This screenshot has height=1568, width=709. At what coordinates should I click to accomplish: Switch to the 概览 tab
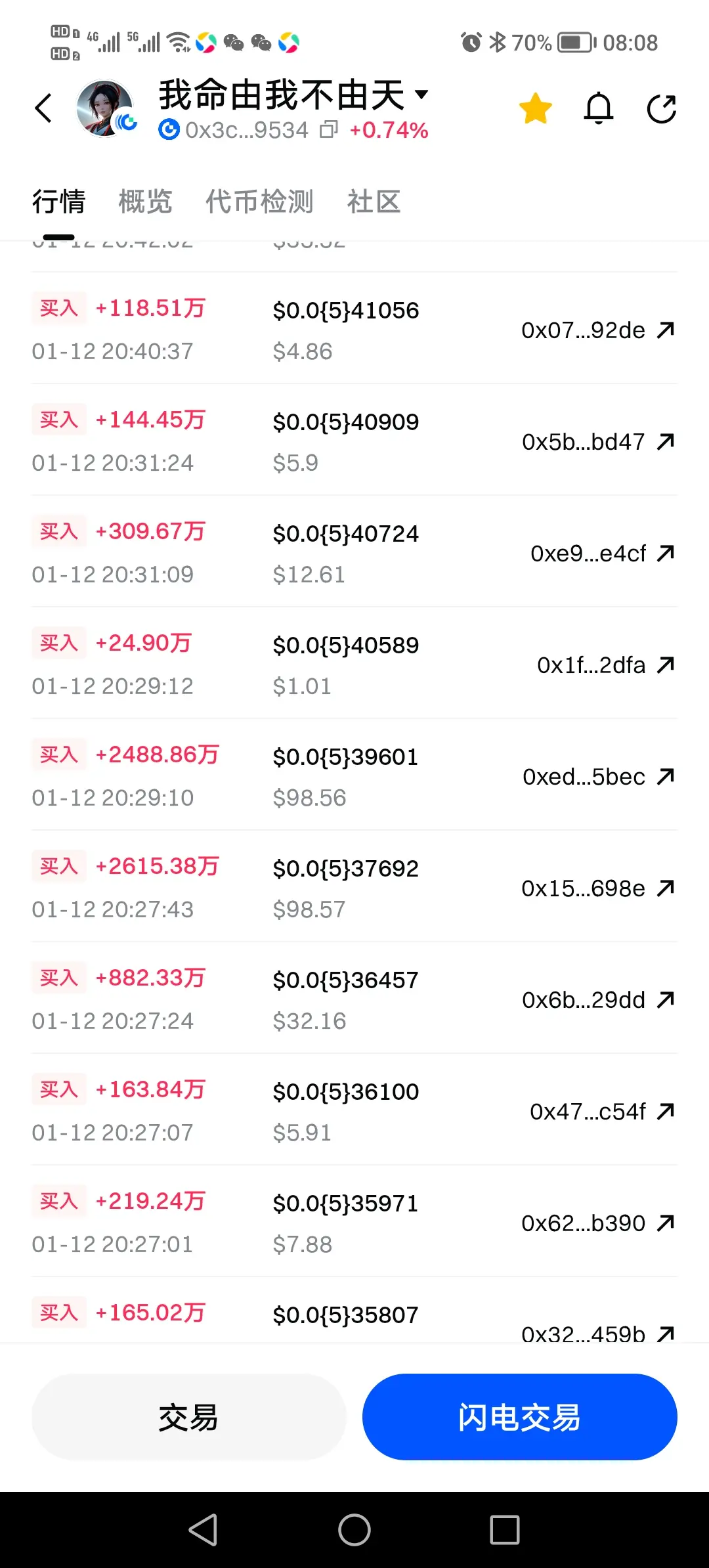[145, 202]
